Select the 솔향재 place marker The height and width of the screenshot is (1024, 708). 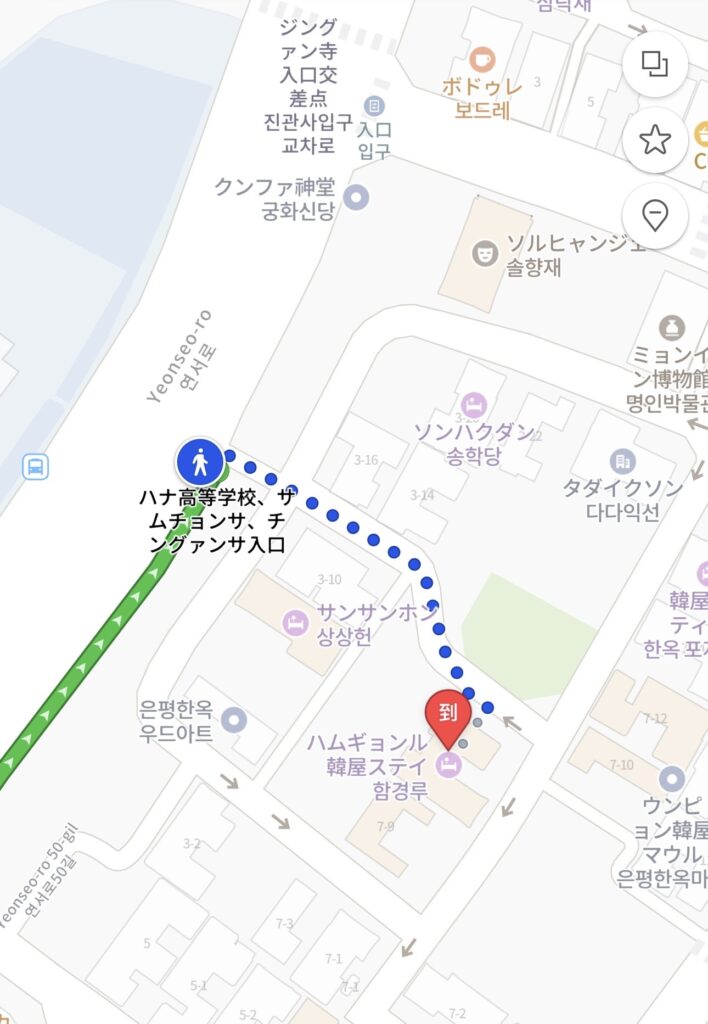(486, 252)
